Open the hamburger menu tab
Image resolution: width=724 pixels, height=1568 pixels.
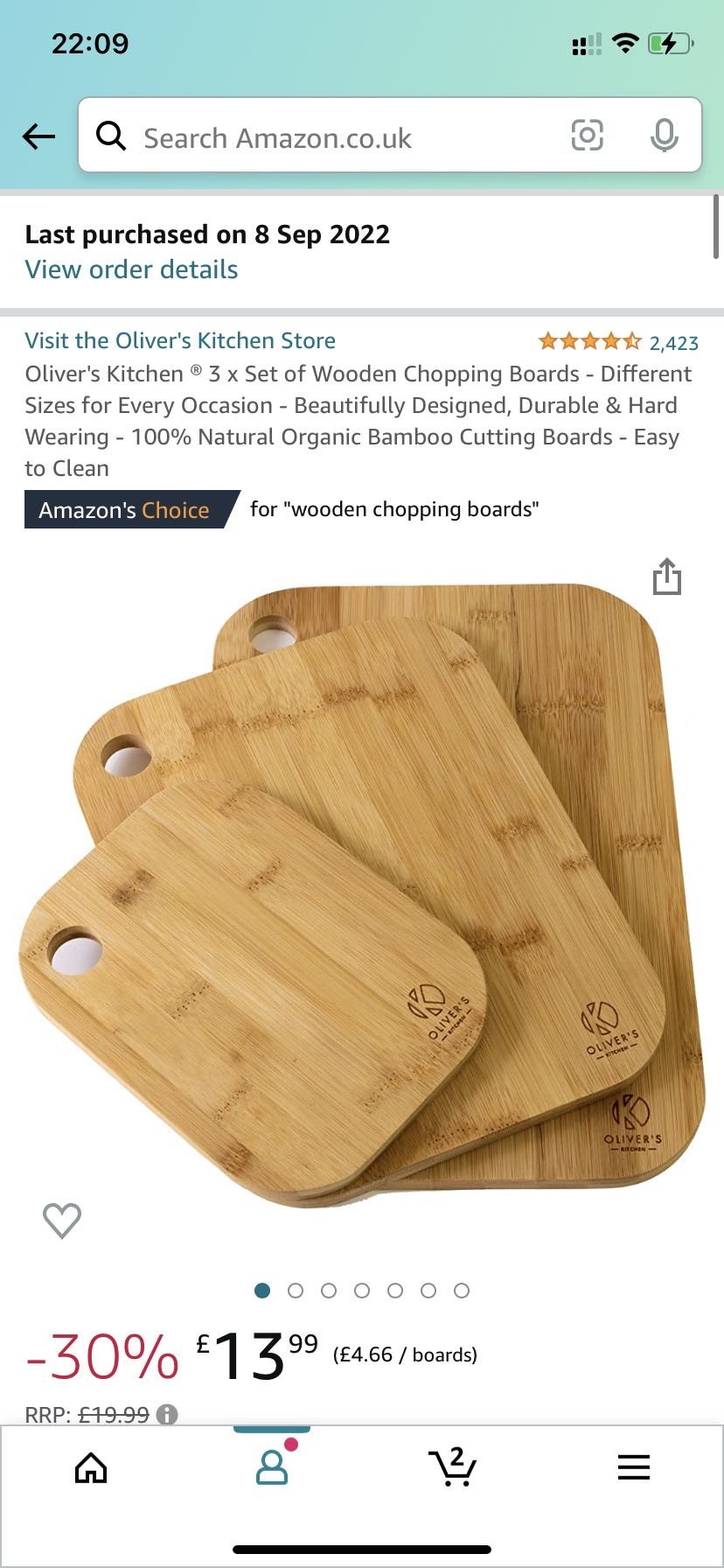(633, 1467)
